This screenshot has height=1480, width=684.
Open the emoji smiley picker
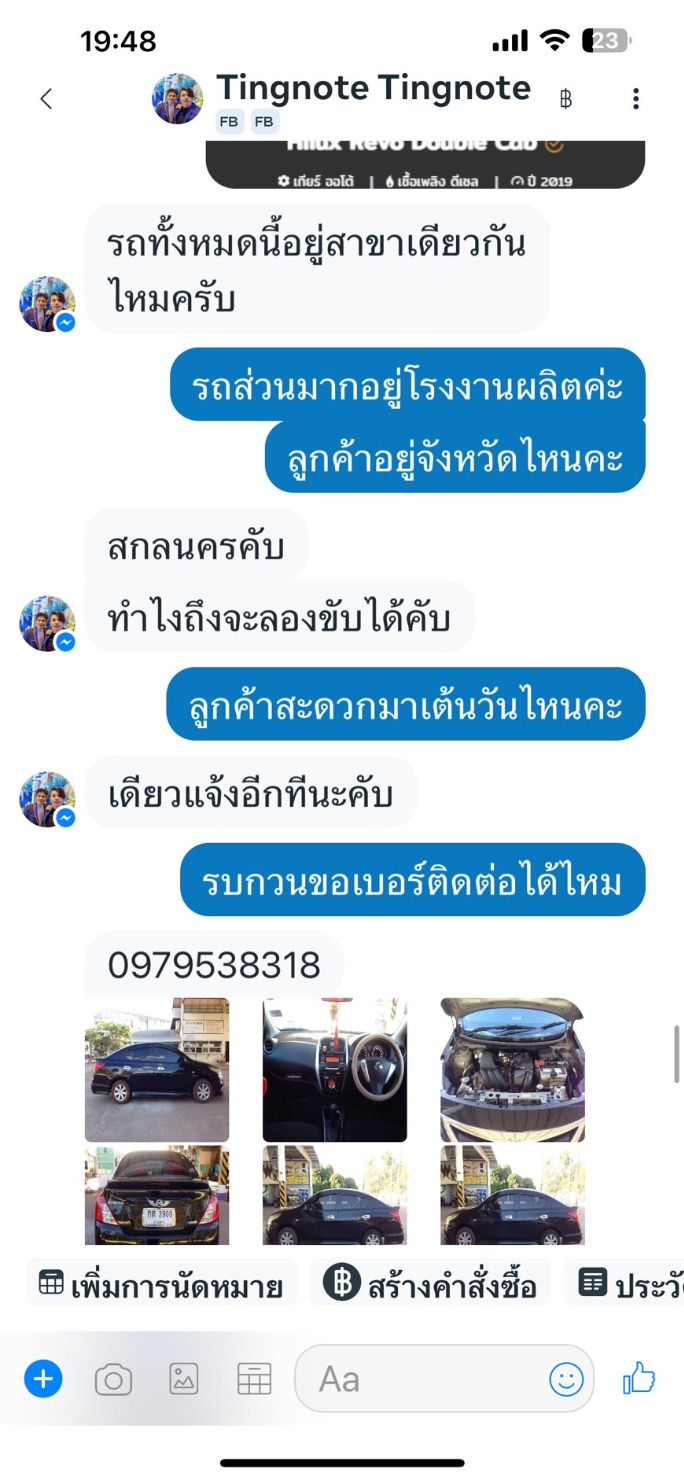(566, 1380)
